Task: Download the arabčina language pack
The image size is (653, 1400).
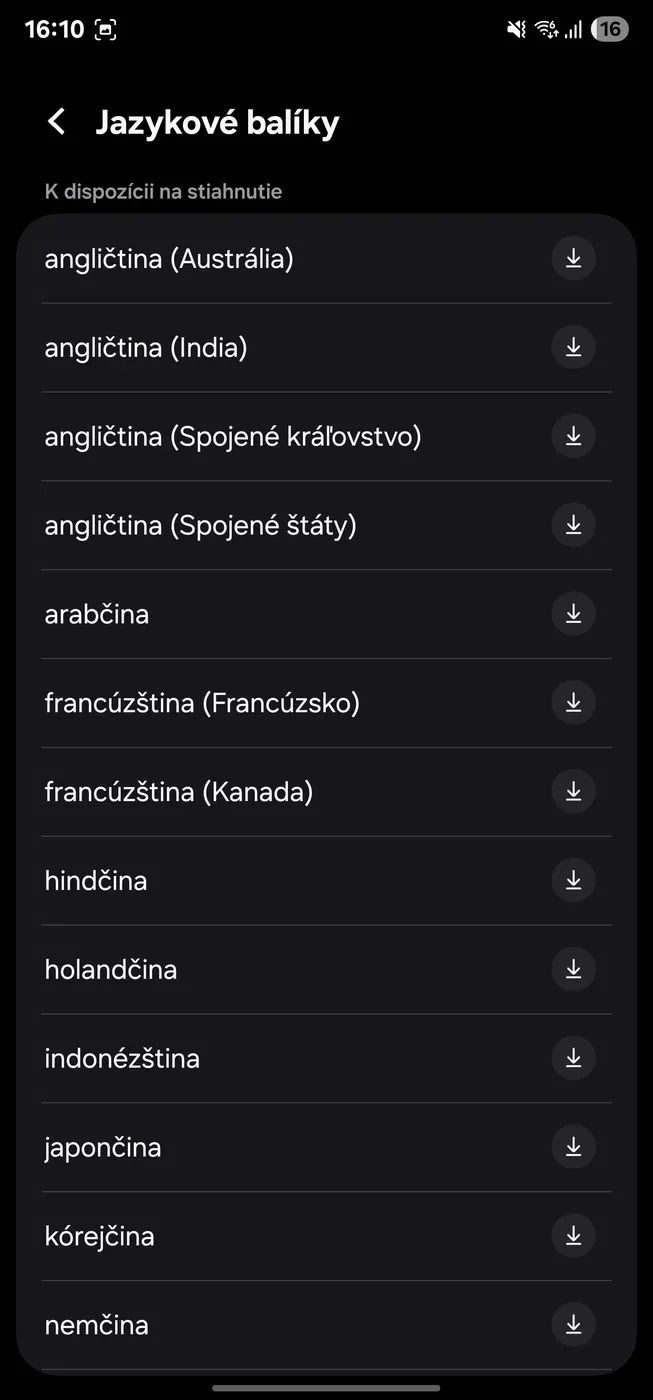Action: [573, 614]
